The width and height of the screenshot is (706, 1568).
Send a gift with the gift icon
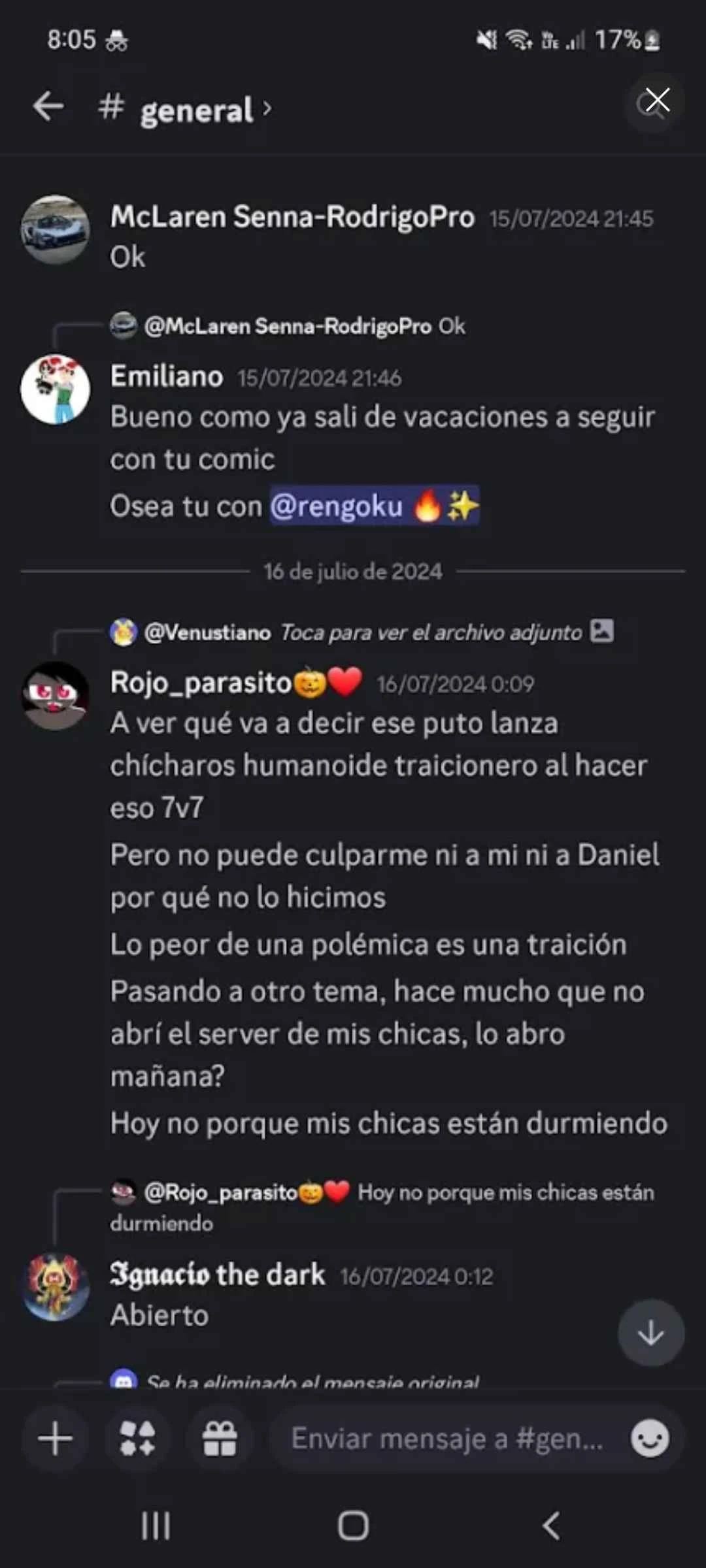[220, 1439]
